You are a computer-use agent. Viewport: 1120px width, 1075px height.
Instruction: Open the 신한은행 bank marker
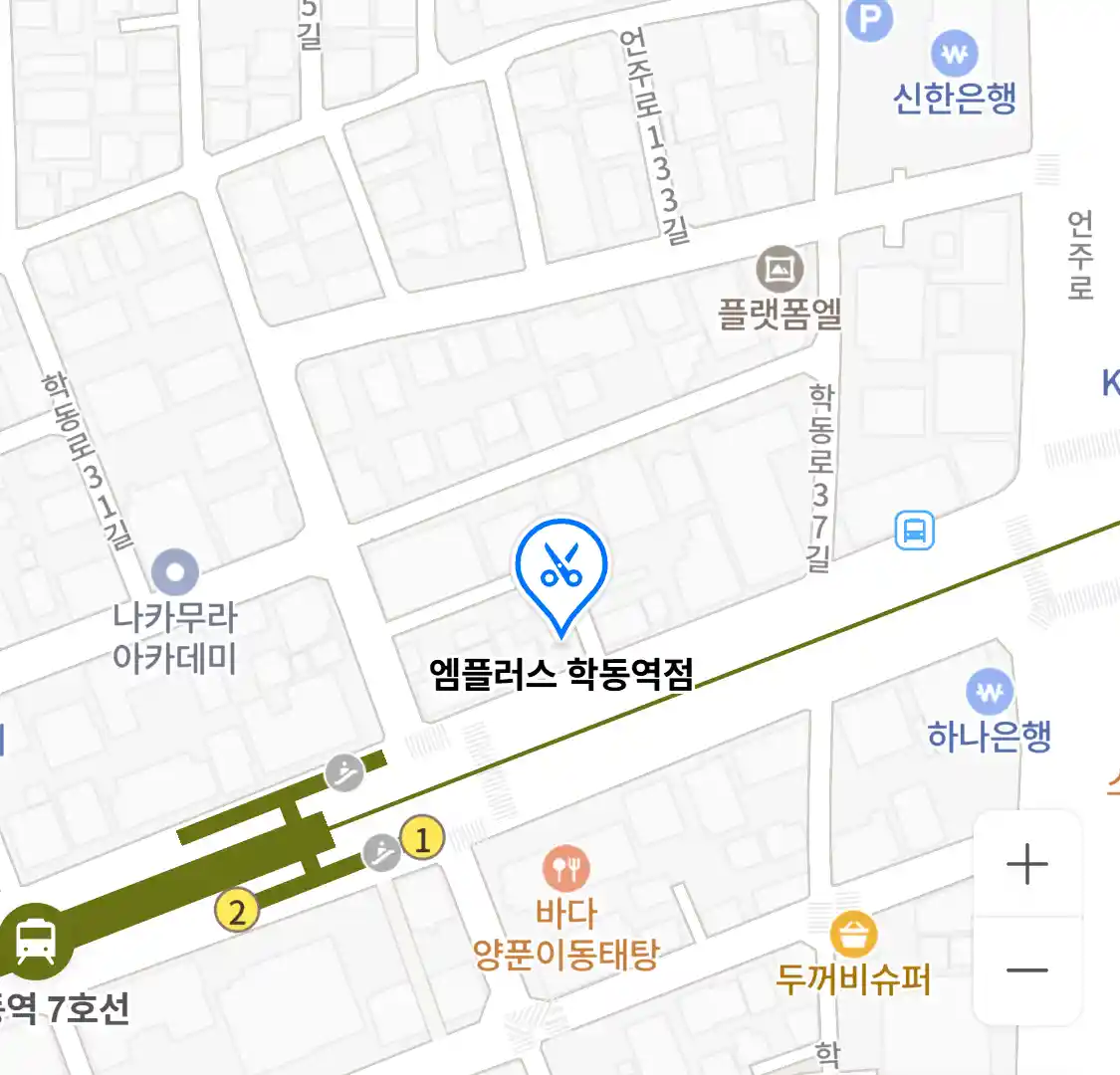click(x=954, y=55)
